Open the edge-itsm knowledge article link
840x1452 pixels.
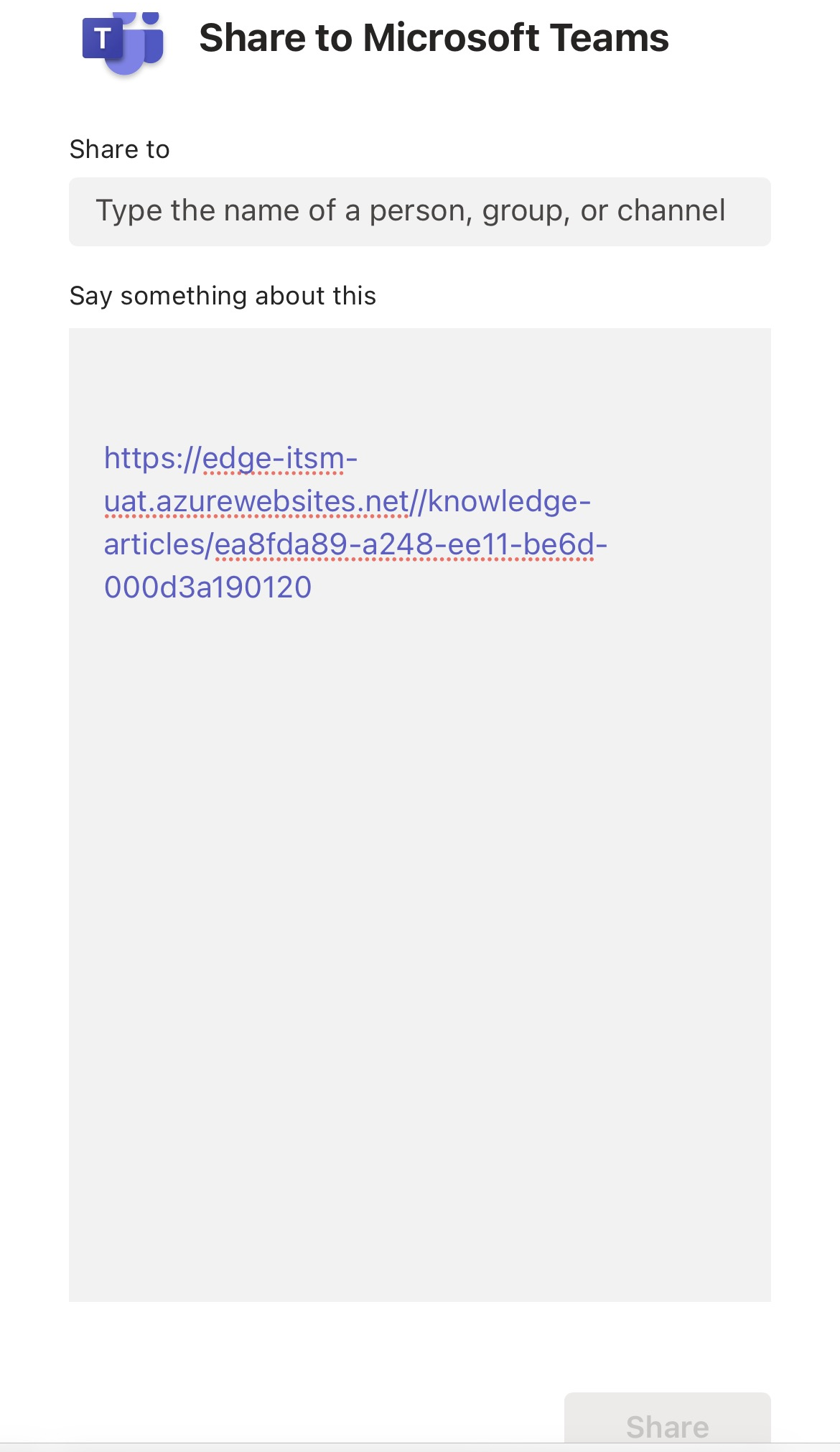pos(355,523)
